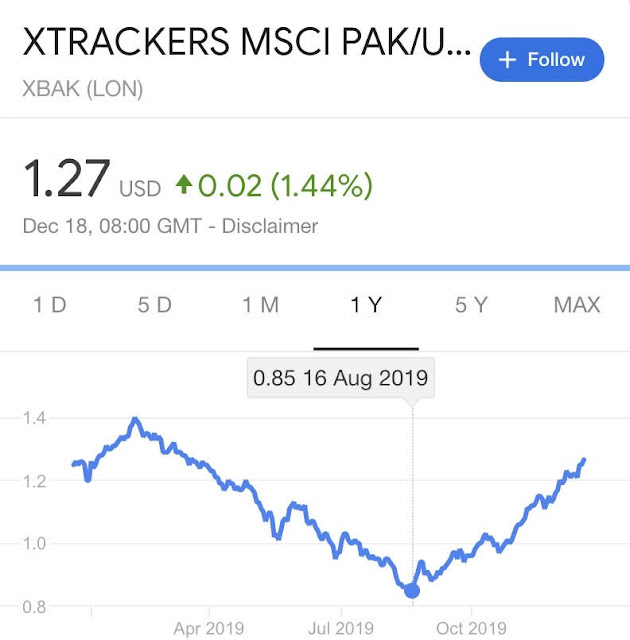630x640 pixels.
Task: Switch to the 5 Y range
Action: [x=473, y=305]
